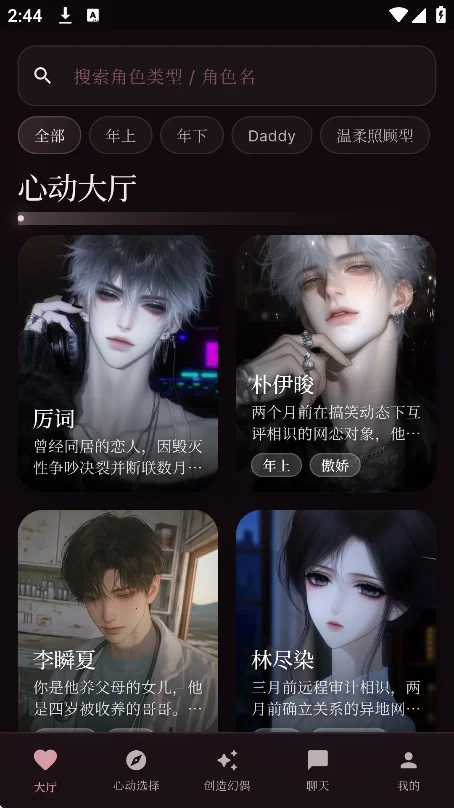This screenshot has width=454, height=808.
Task: Open the 创造幻偶 tab
Action: 227,770
